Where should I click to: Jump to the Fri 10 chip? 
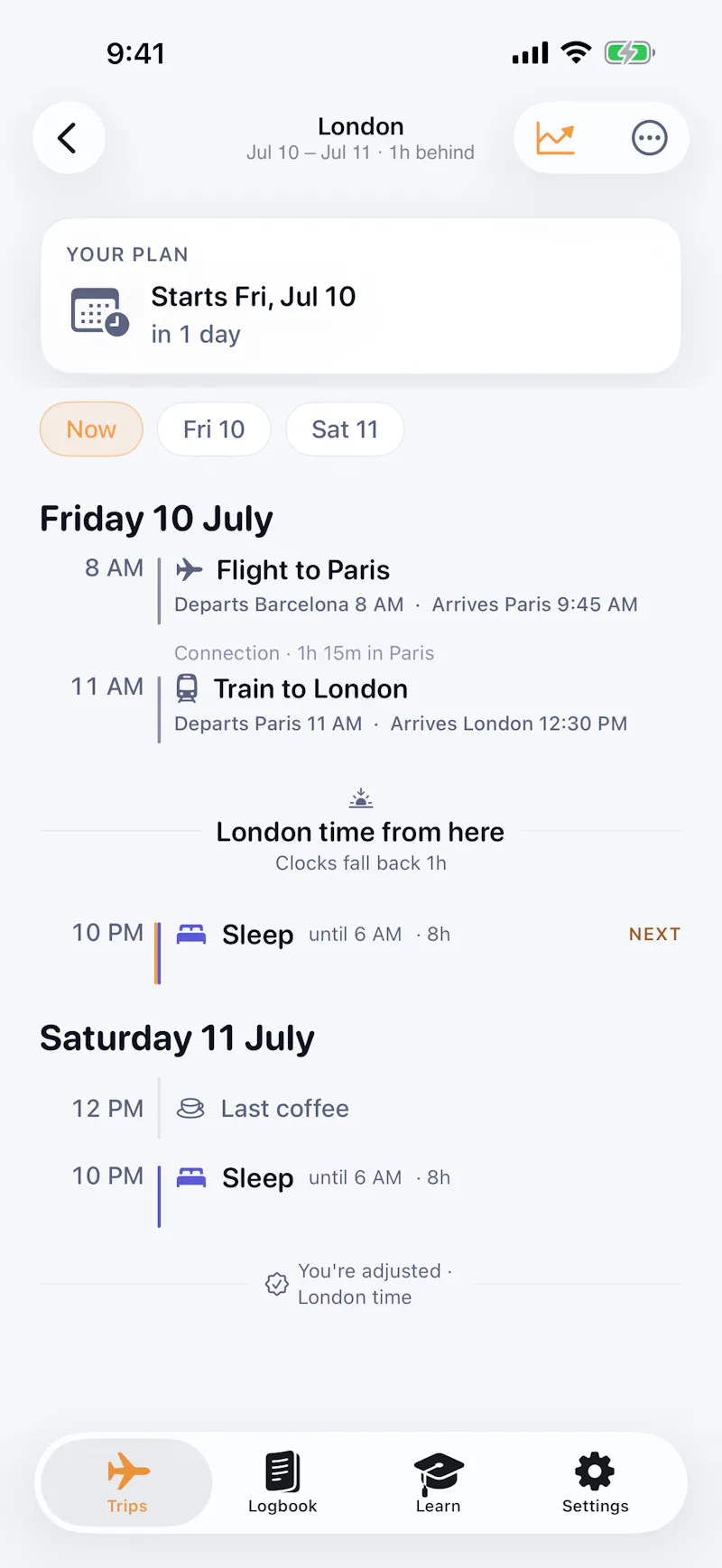214,429
